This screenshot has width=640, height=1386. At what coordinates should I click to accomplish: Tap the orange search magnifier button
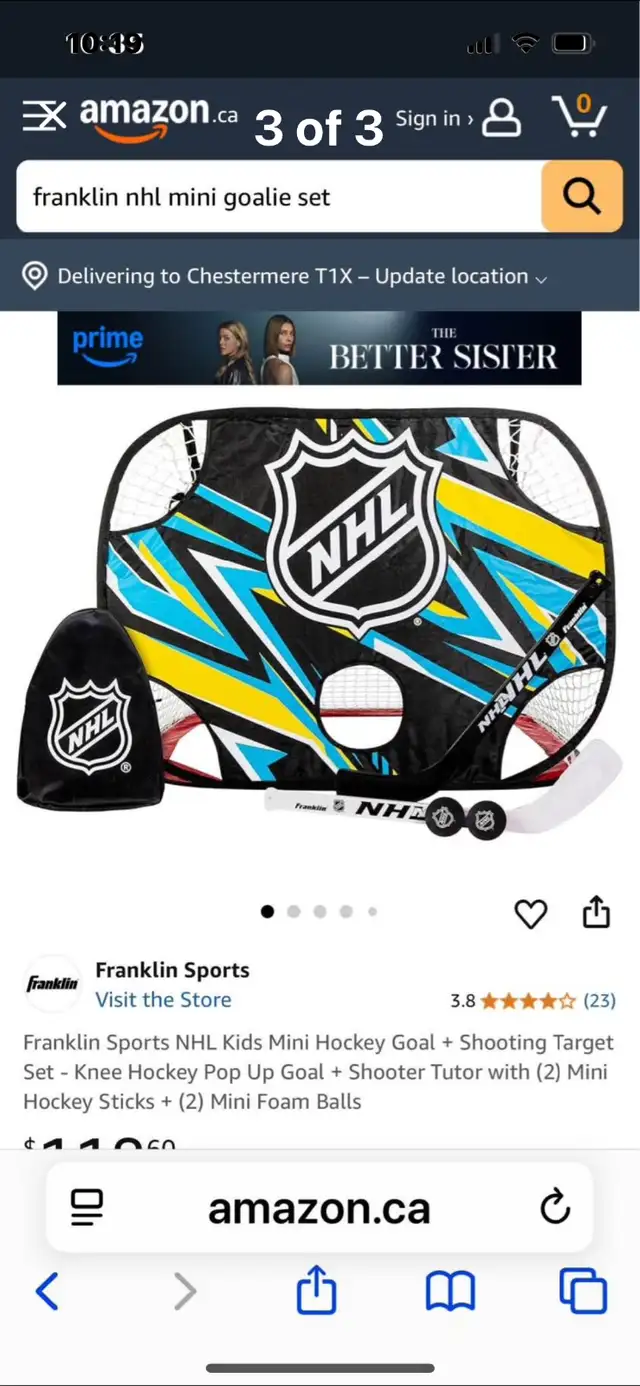pyautogui.click(x=581, y=197)
